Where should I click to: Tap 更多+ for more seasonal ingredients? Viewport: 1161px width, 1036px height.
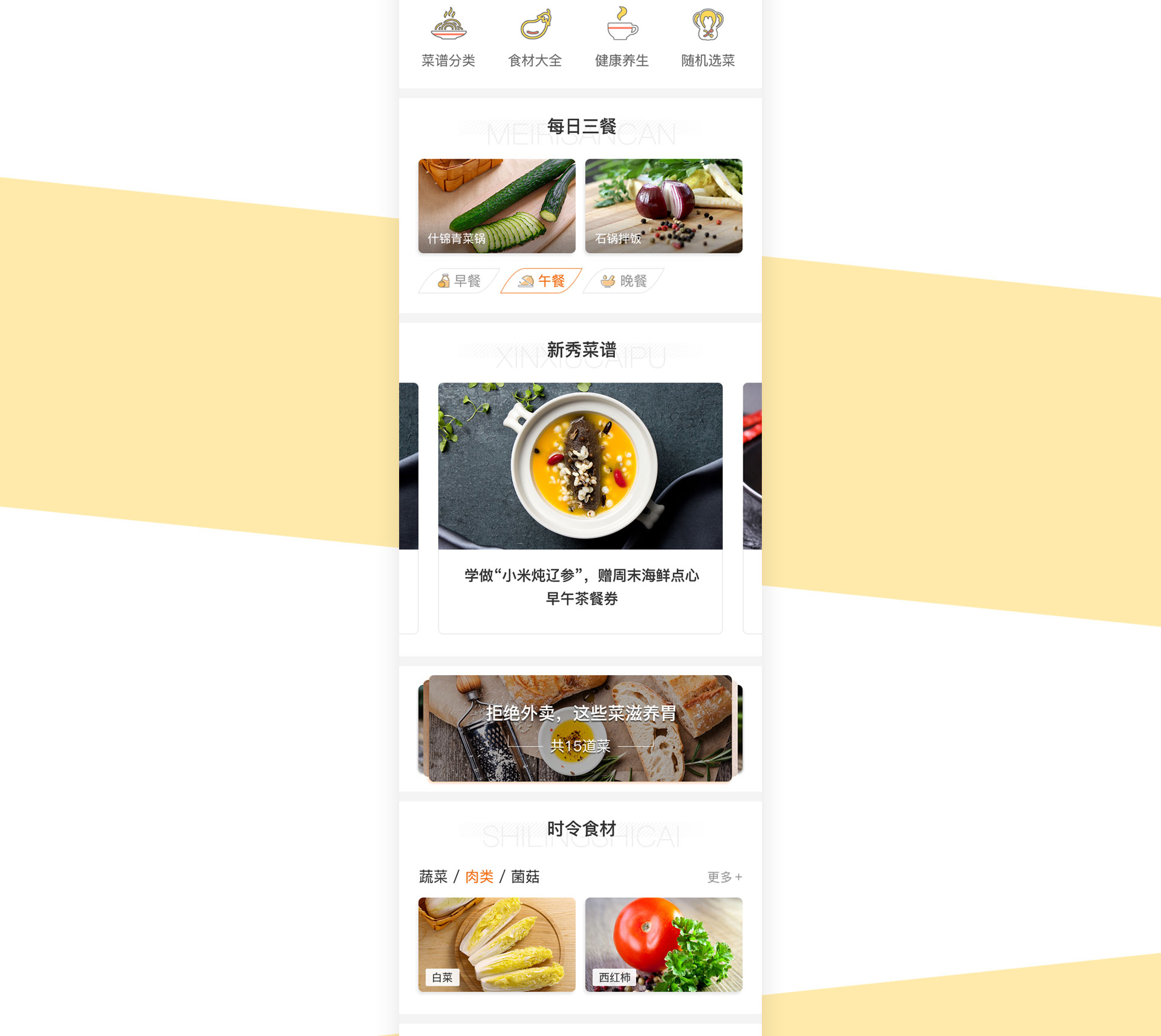coord(724,877)
